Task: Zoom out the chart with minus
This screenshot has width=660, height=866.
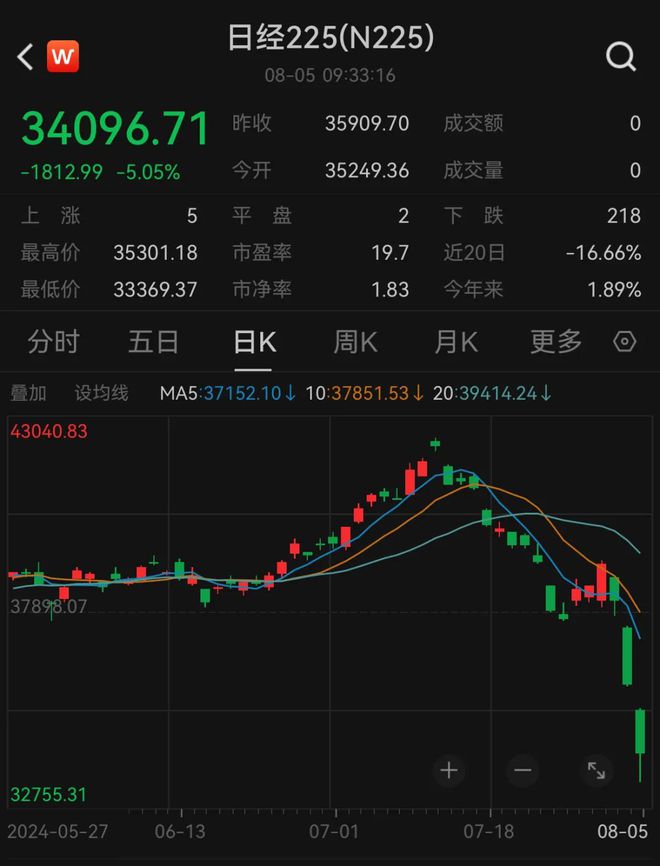Action: click(522, 770)
